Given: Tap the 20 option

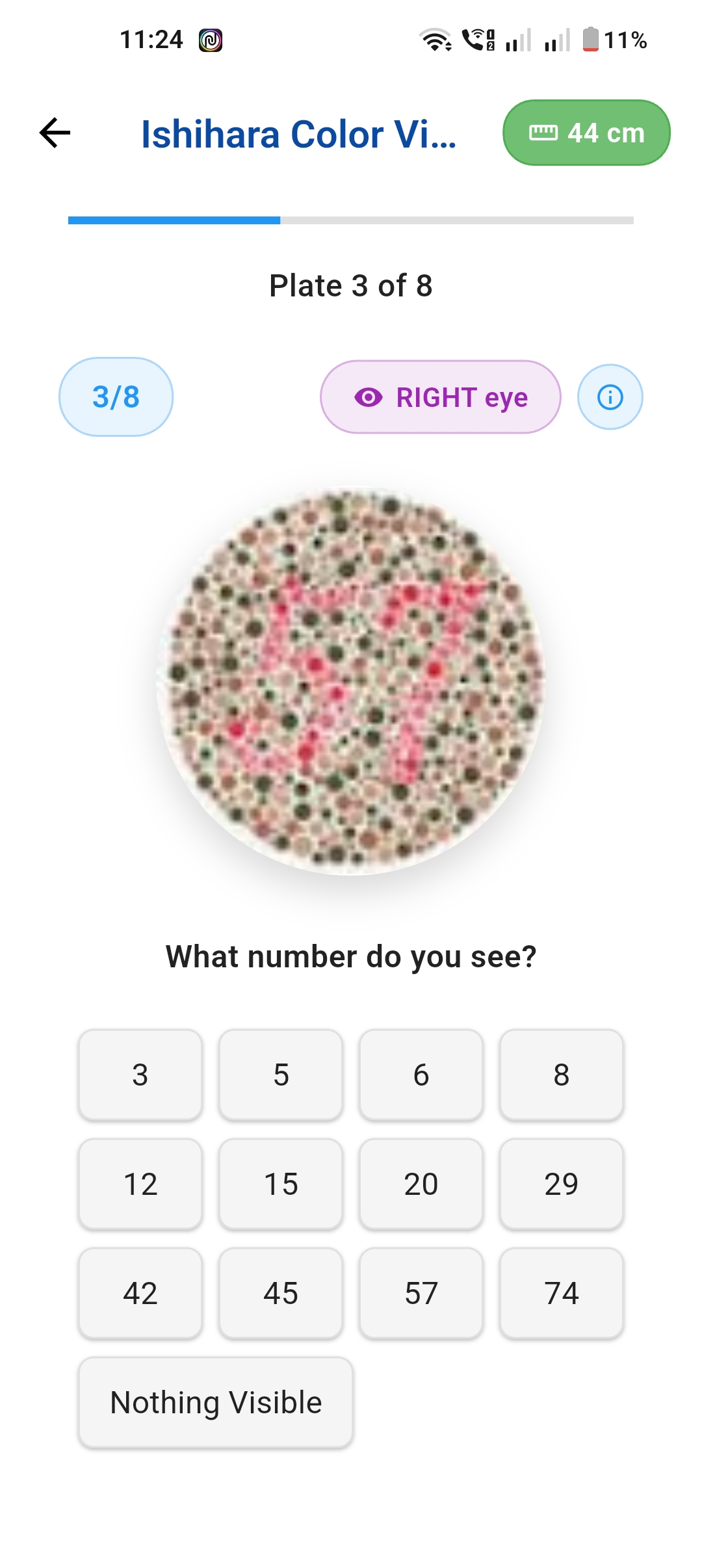Looking at the screenshot, I should coord(421,1184).
